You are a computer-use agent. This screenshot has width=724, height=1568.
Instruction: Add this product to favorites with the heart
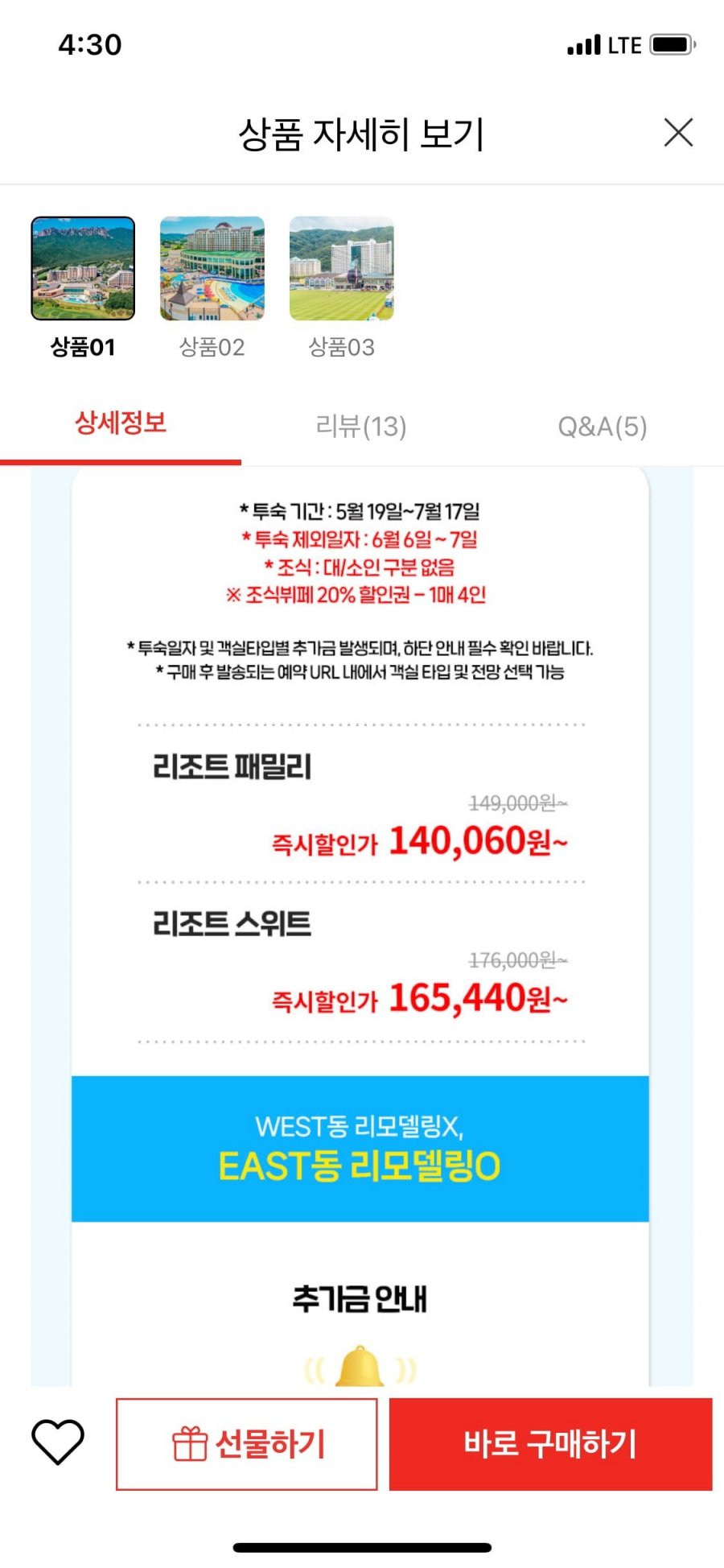tap(58, 1442)
